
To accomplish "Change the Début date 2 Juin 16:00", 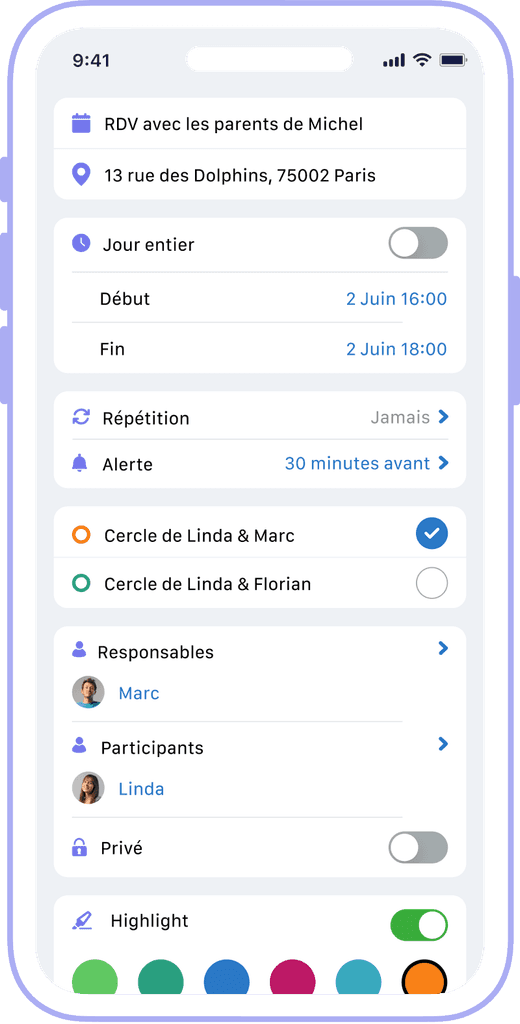I will click(396, 299).
